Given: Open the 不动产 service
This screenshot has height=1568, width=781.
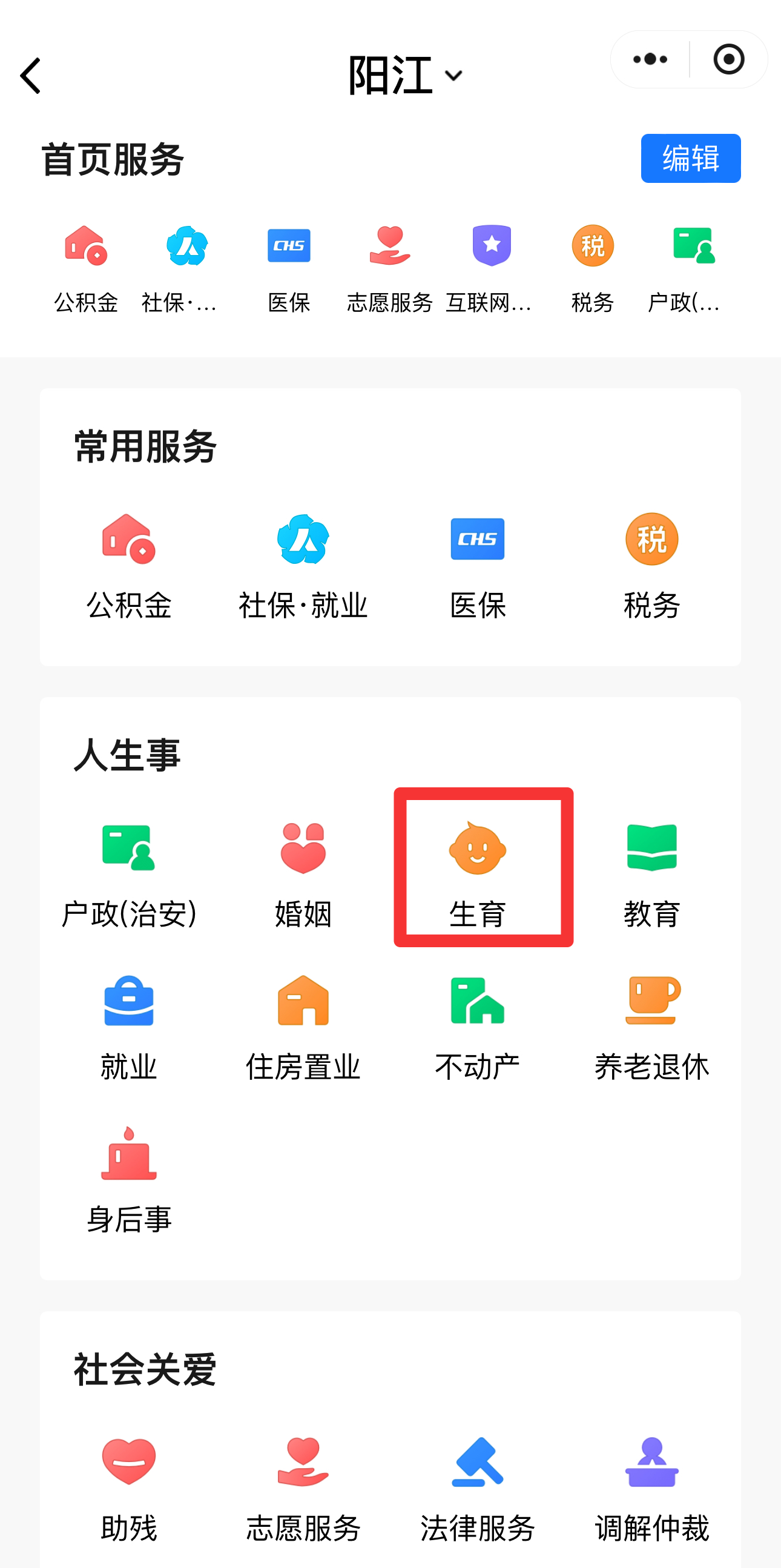Looking at the screenshot, I should 478,1028.
